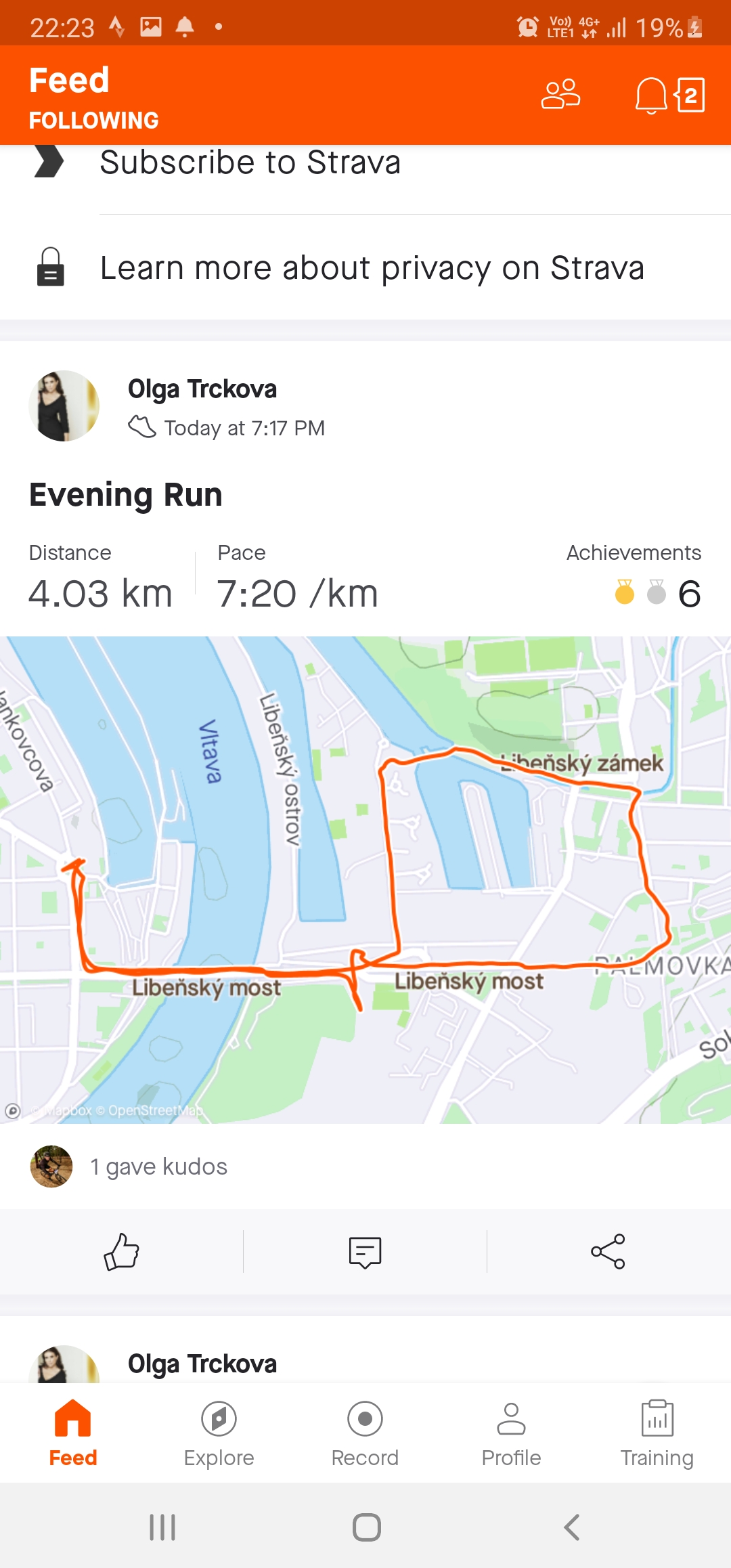The height and width of the screenshot is (1568, 731).
Task: Give kudos to Evening Run
Action: 122,1252
